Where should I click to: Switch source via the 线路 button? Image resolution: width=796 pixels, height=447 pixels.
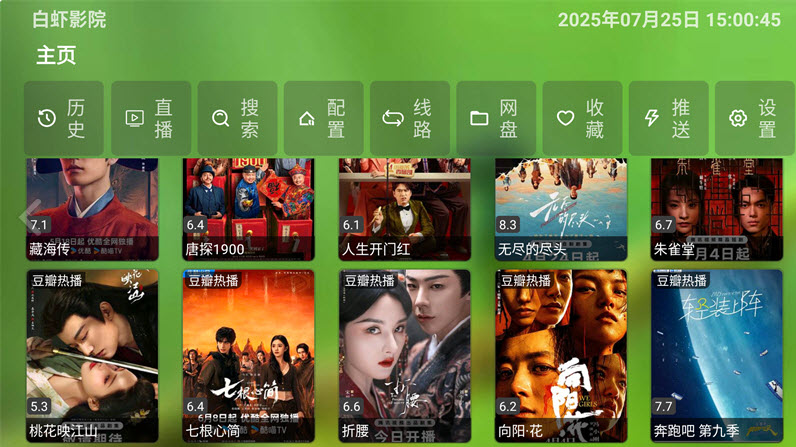(409, 119)
